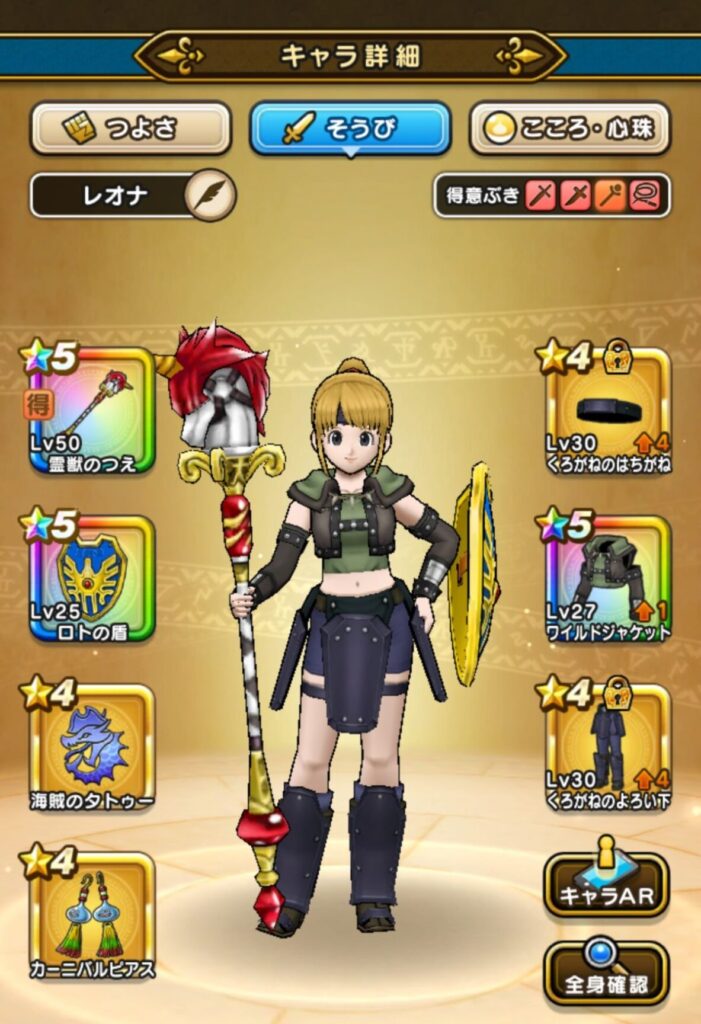The image size is (701, 1024).
Task: Select the そうび tab
Action: tap(349, 128)
